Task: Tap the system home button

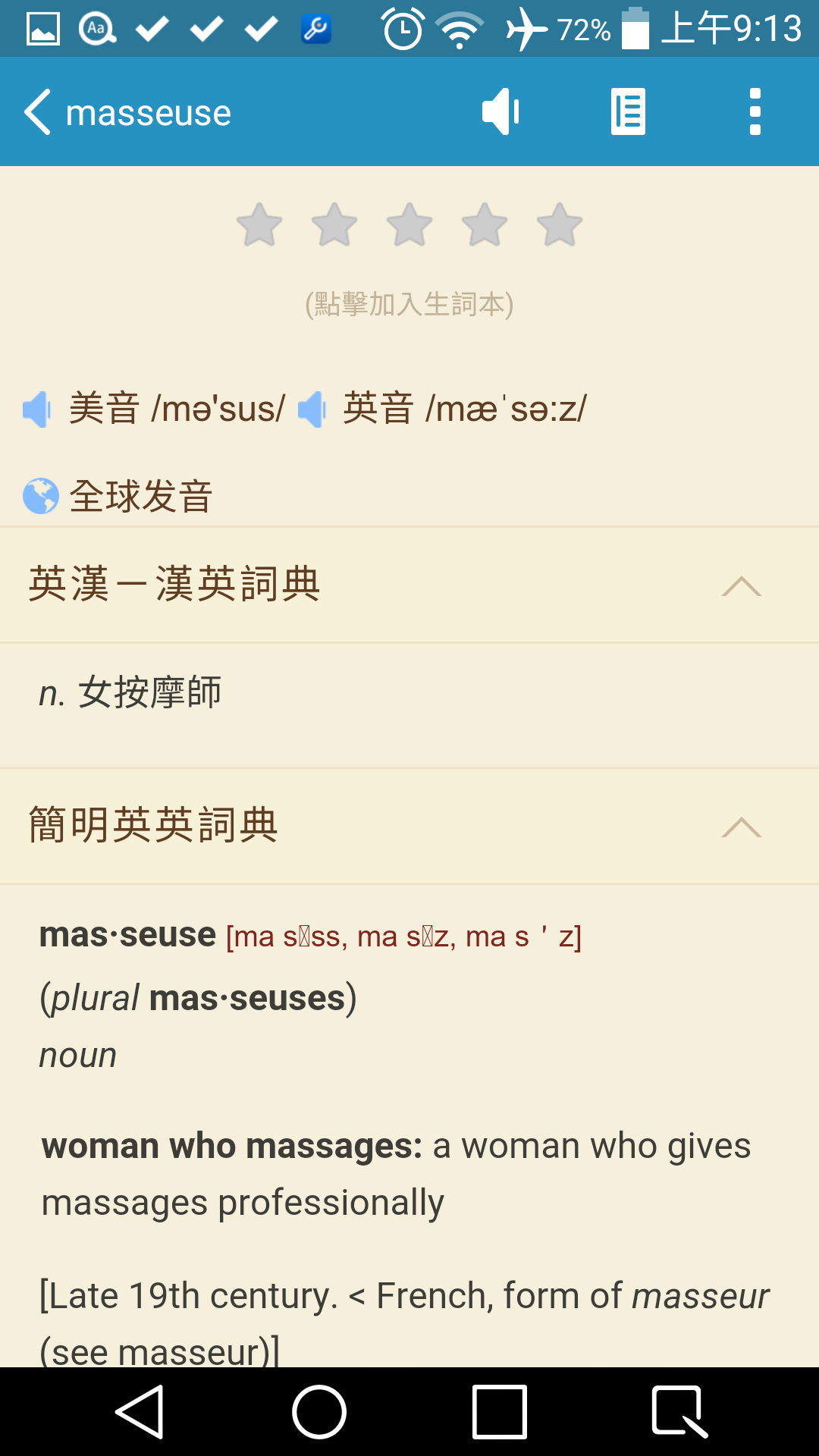Action: pos(319,1412)
